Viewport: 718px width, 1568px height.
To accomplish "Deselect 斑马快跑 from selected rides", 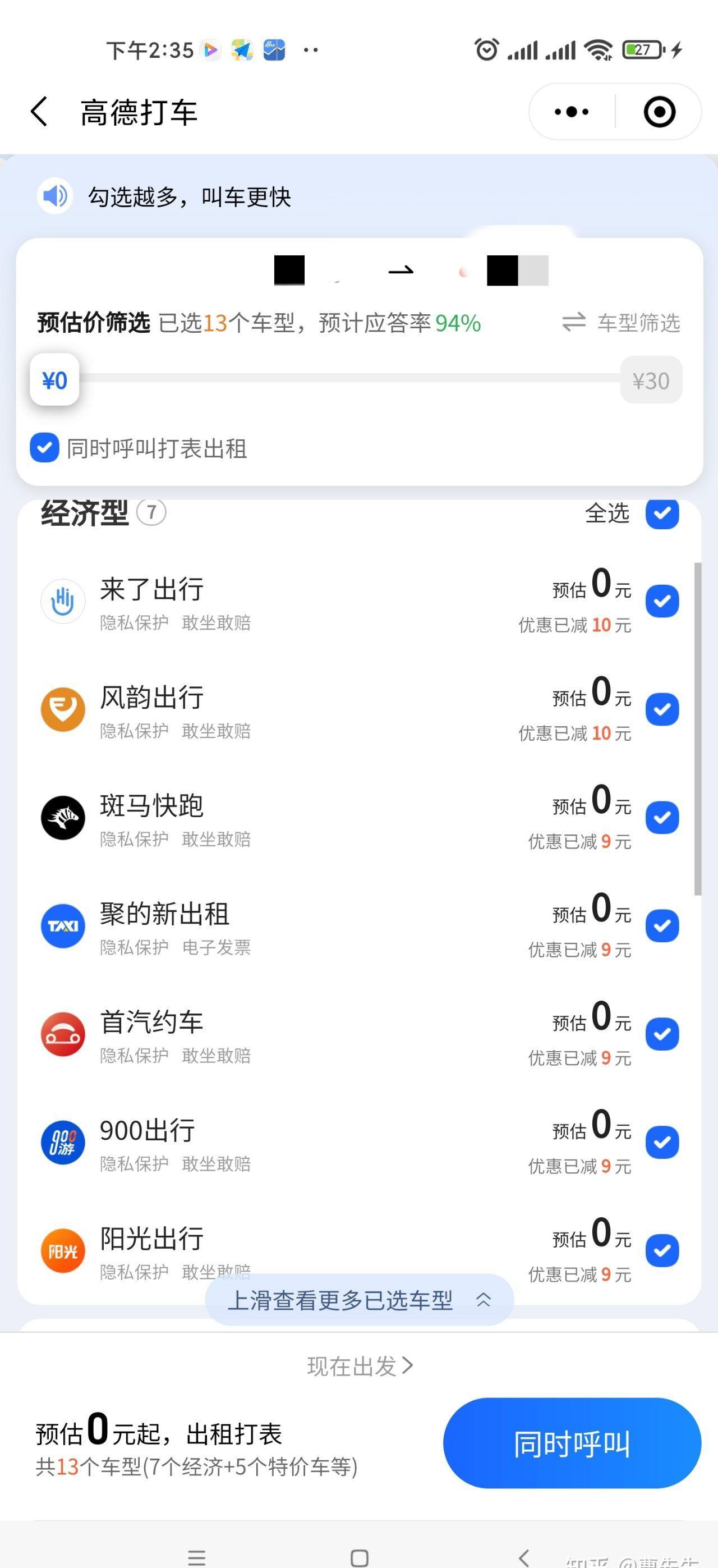I will [662, 818].
